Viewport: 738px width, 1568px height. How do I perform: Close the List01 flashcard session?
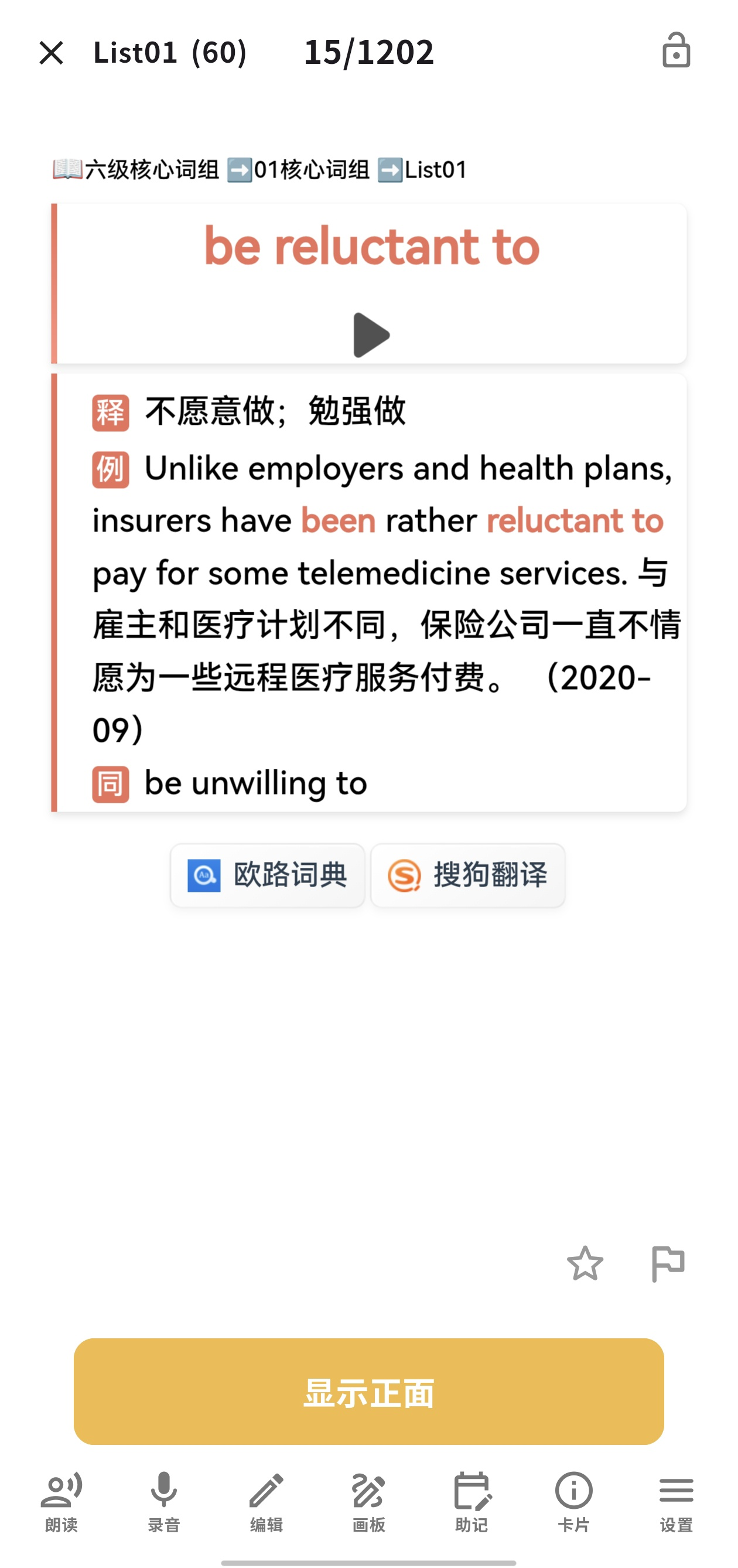click(x=51, y=53)
